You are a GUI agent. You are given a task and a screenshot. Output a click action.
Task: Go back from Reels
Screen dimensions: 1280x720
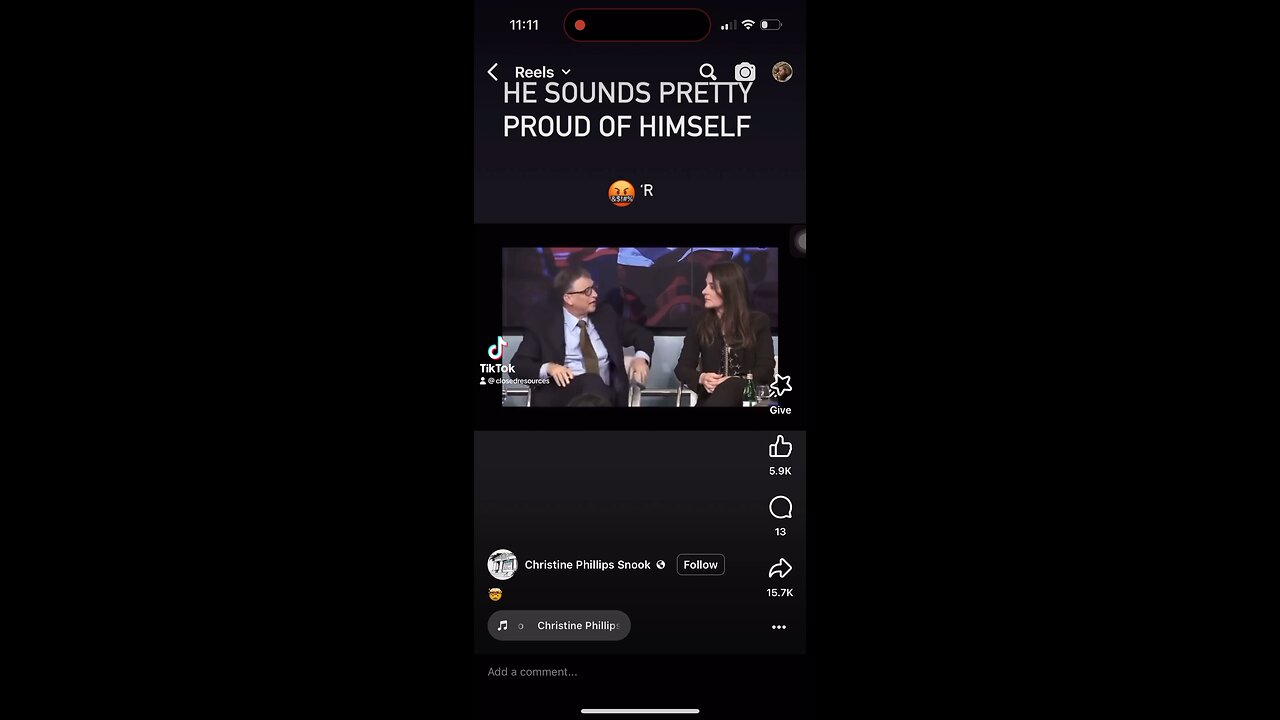click(x=492, y=72)
